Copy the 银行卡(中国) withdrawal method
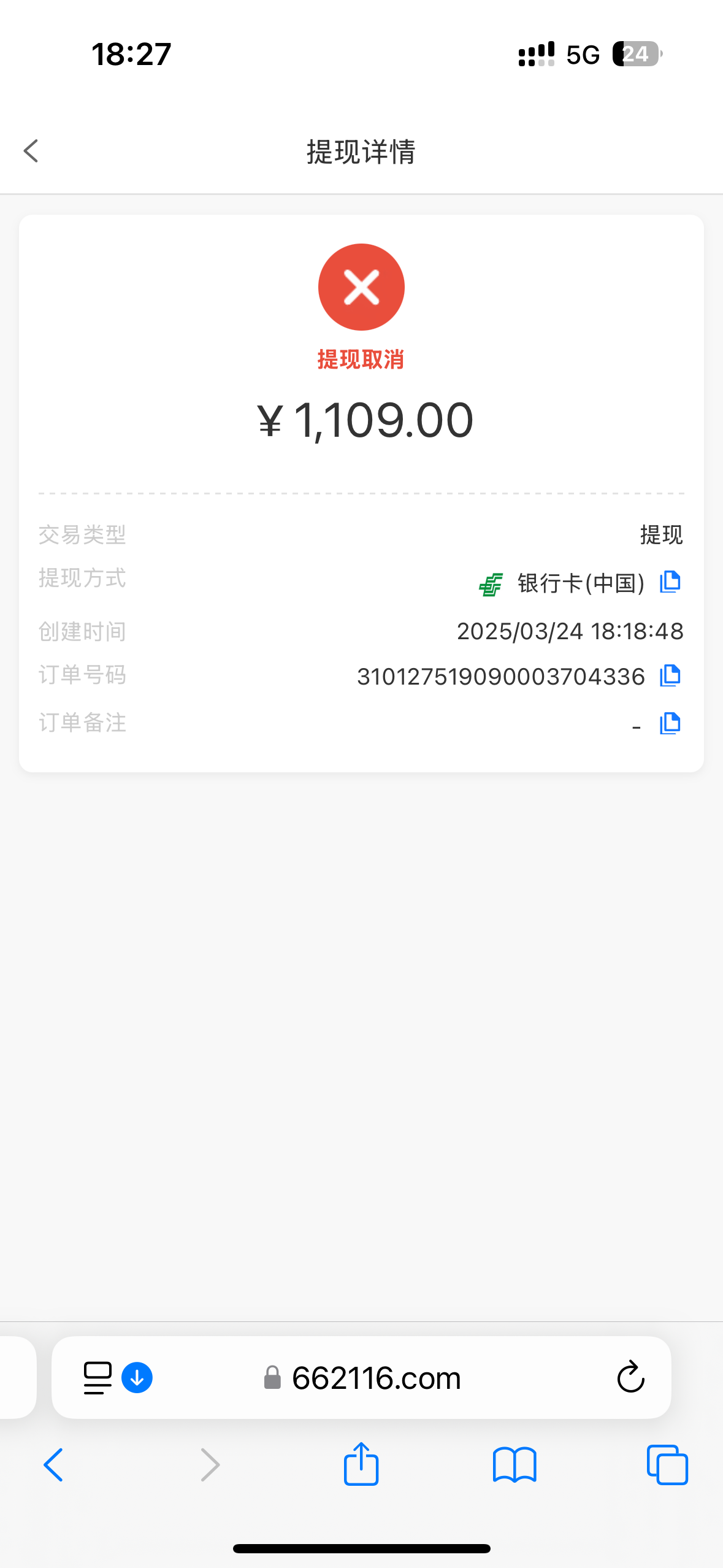 670,582
